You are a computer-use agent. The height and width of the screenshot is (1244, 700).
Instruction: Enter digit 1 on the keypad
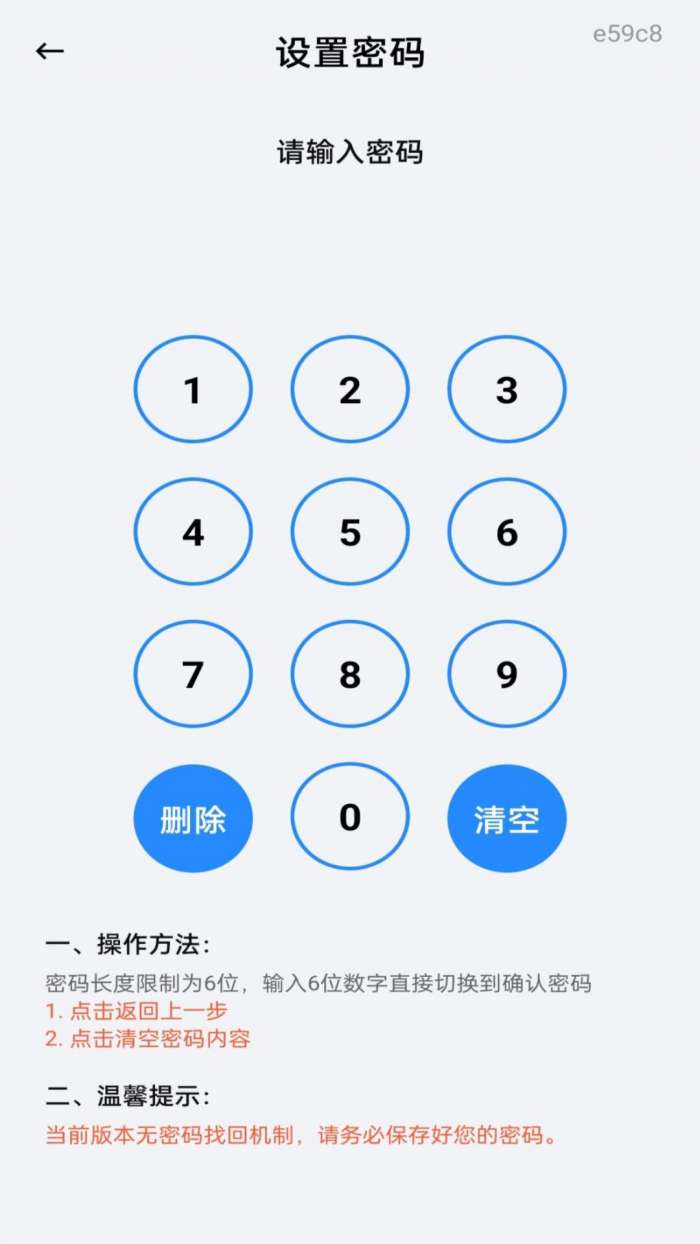pyautogui.click(x=193, y=389)
